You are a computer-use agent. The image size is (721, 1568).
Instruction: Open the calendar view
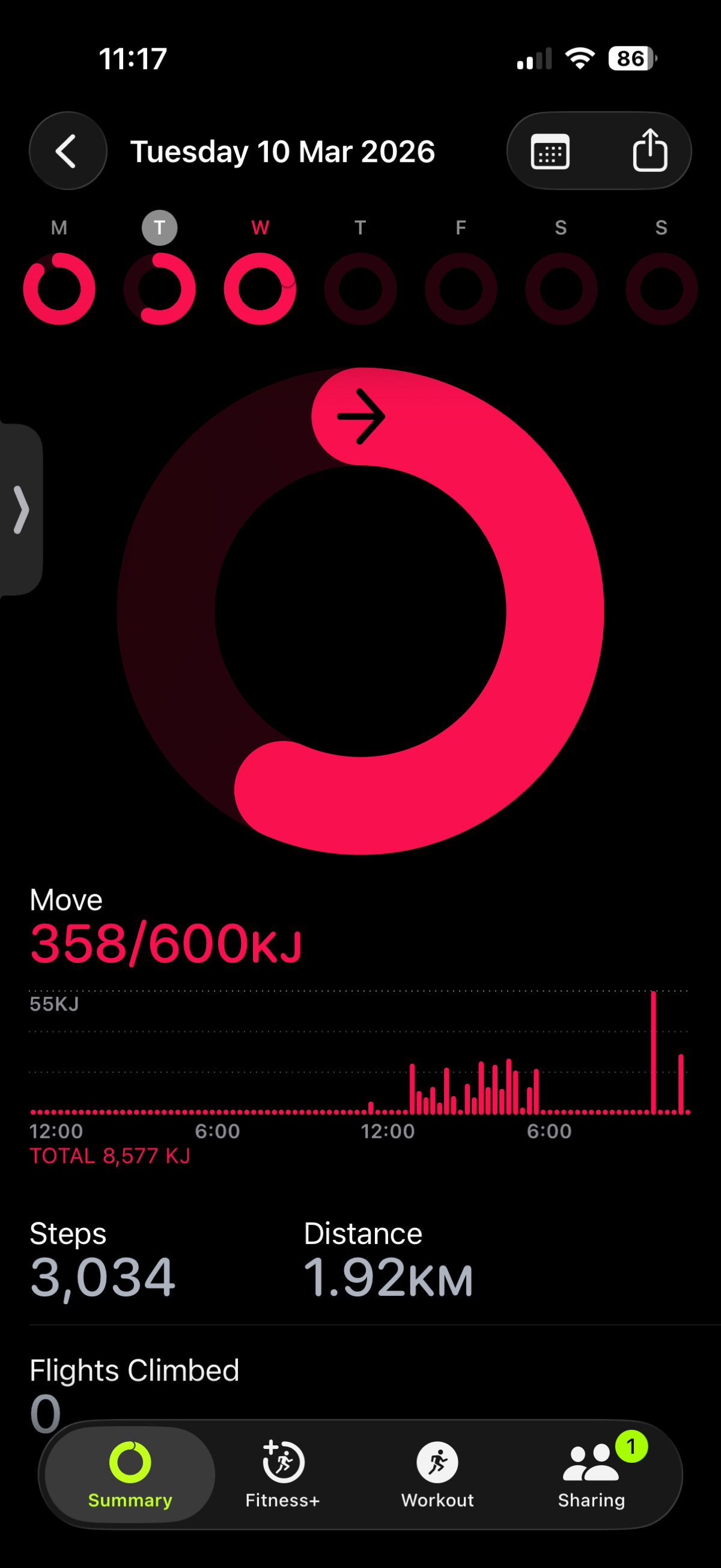[550, 151]
